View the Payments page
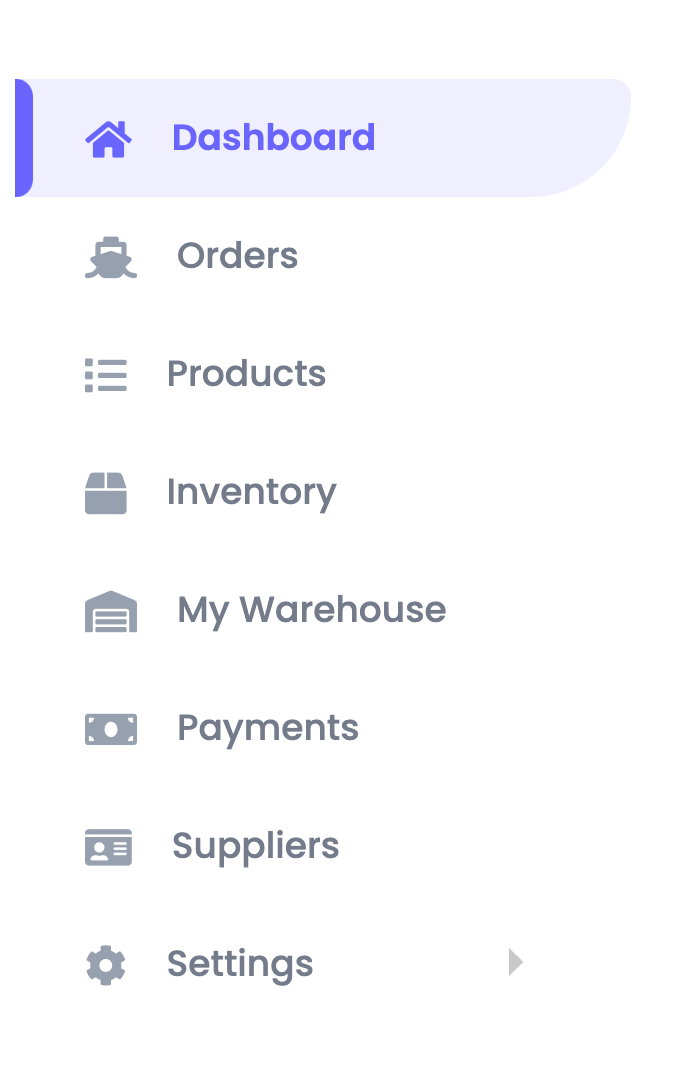Screen dimensions: 680x1080 click(x=267, y=728)
